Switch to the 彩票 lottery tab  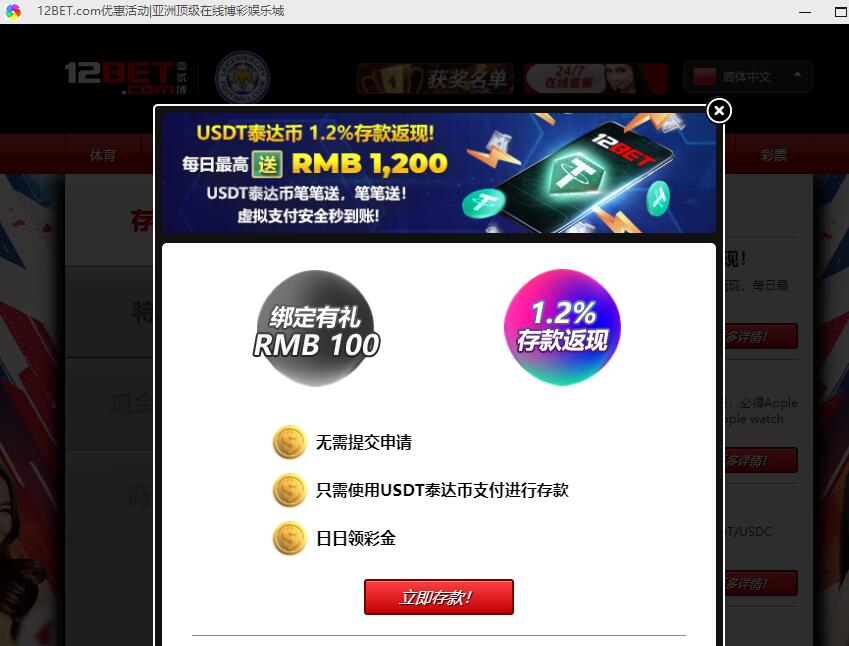click(773, 155)
